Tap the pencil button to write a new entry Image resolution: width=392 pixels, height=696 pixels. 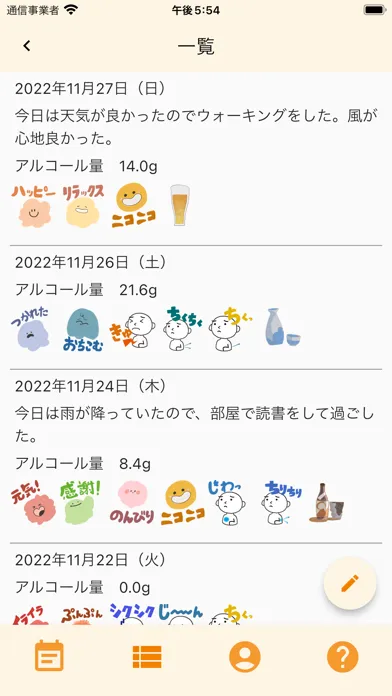click(350, 583)
